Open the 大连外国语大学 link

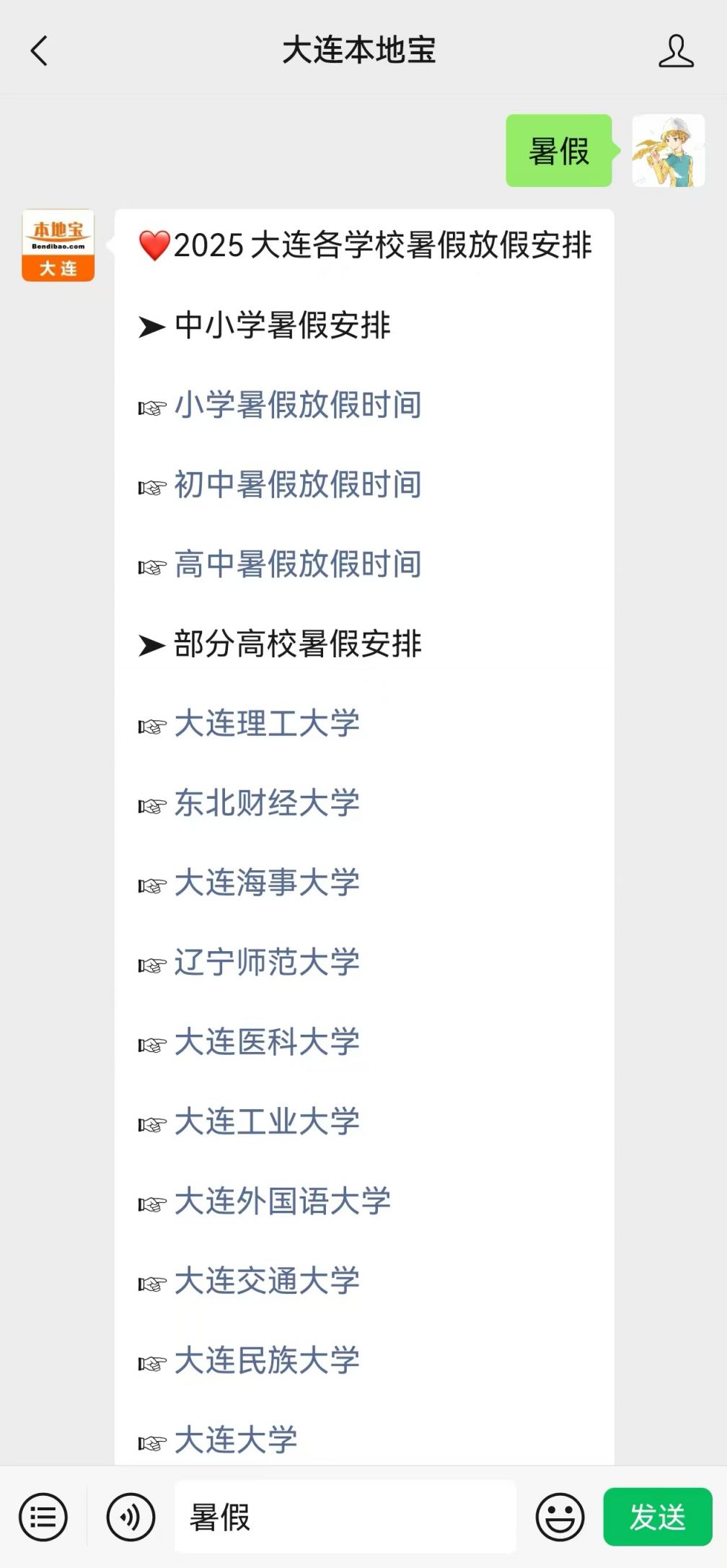click(283, 1201)
